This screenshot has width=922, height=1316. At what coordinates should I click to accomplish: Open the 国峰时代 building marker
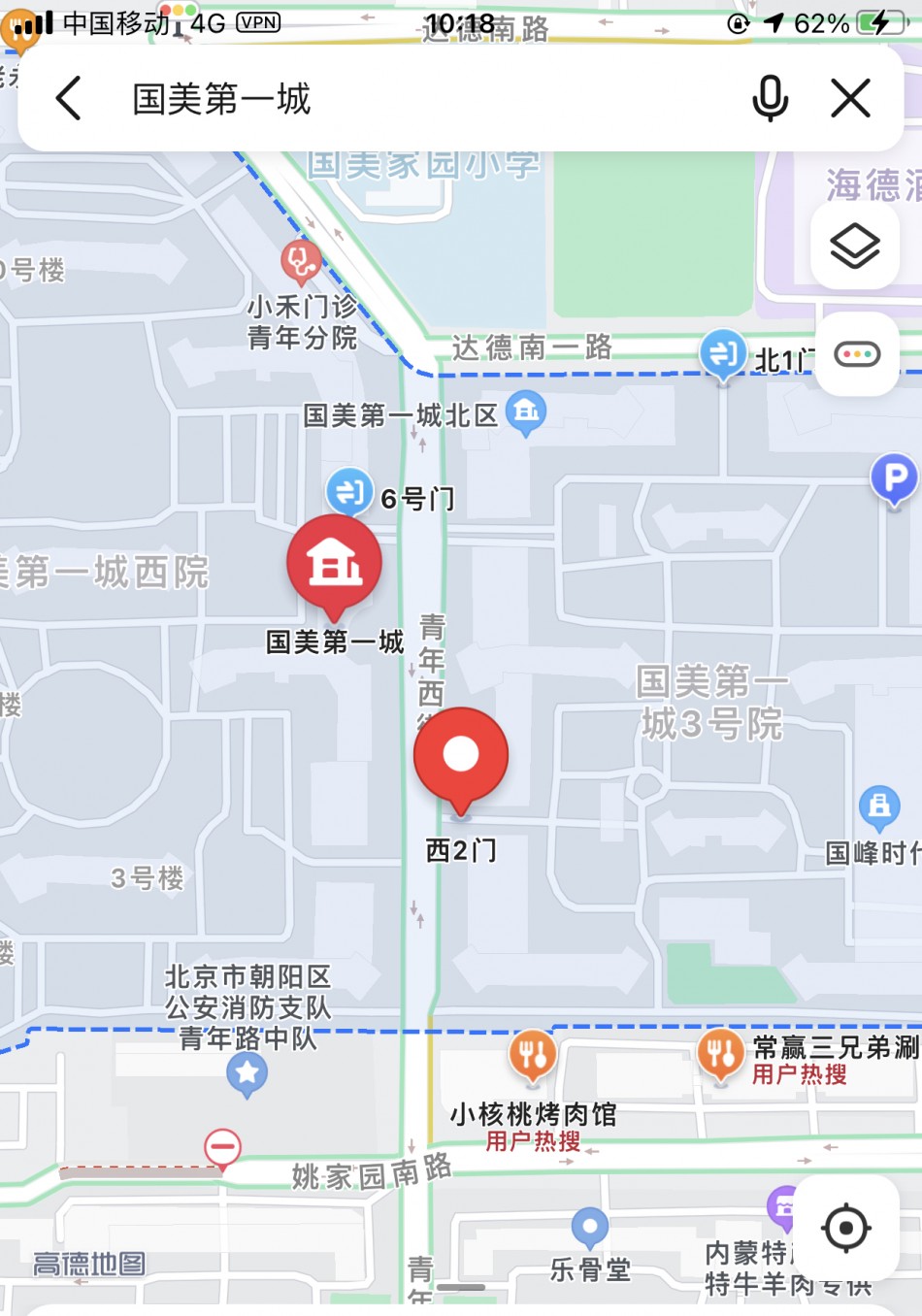(x=879, y=807)
